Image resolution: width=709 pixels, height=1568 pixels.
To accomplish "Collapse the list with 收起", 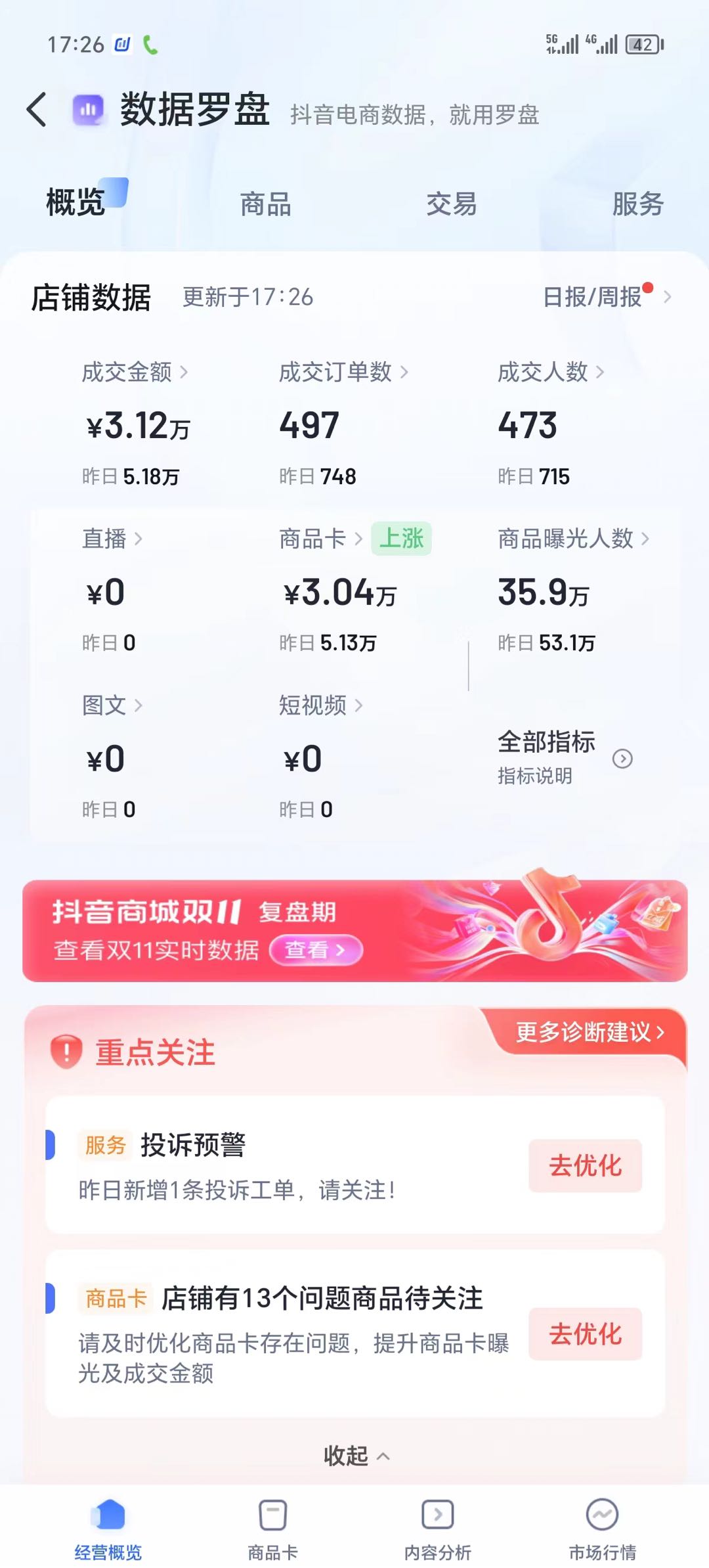I will coord(355,1456).
